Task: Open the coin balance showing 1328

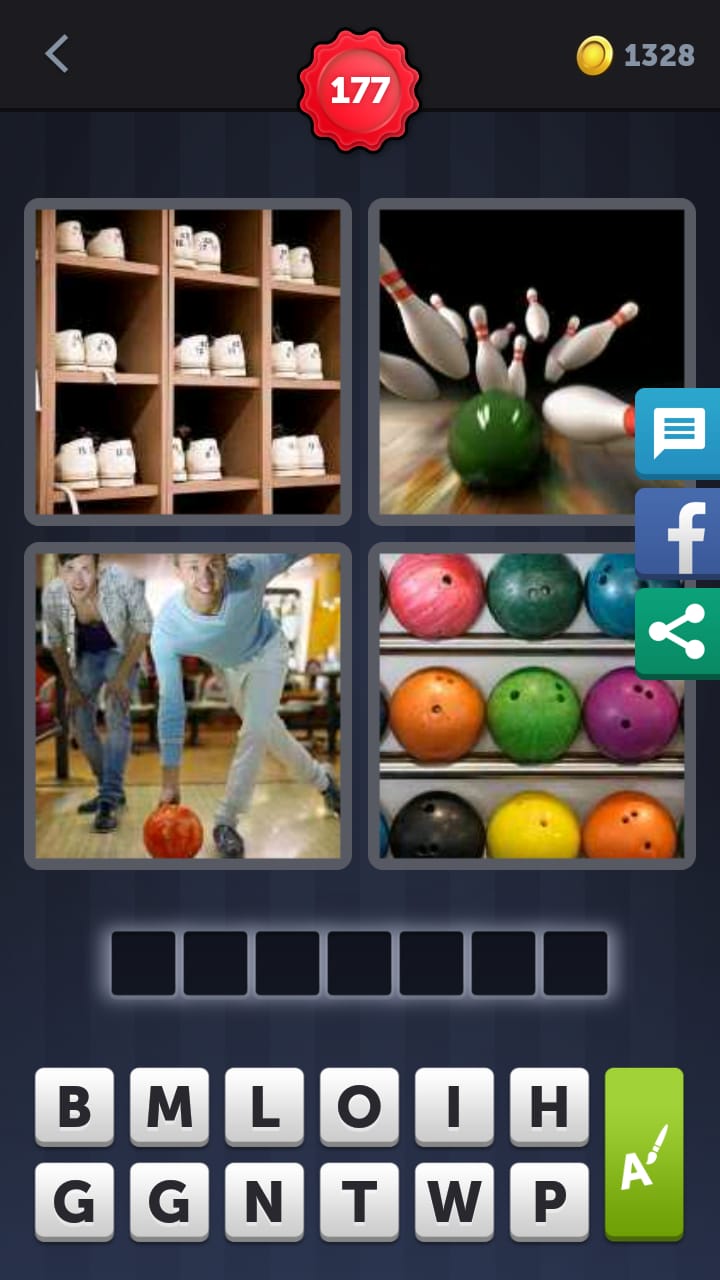Action: point(636,55)
